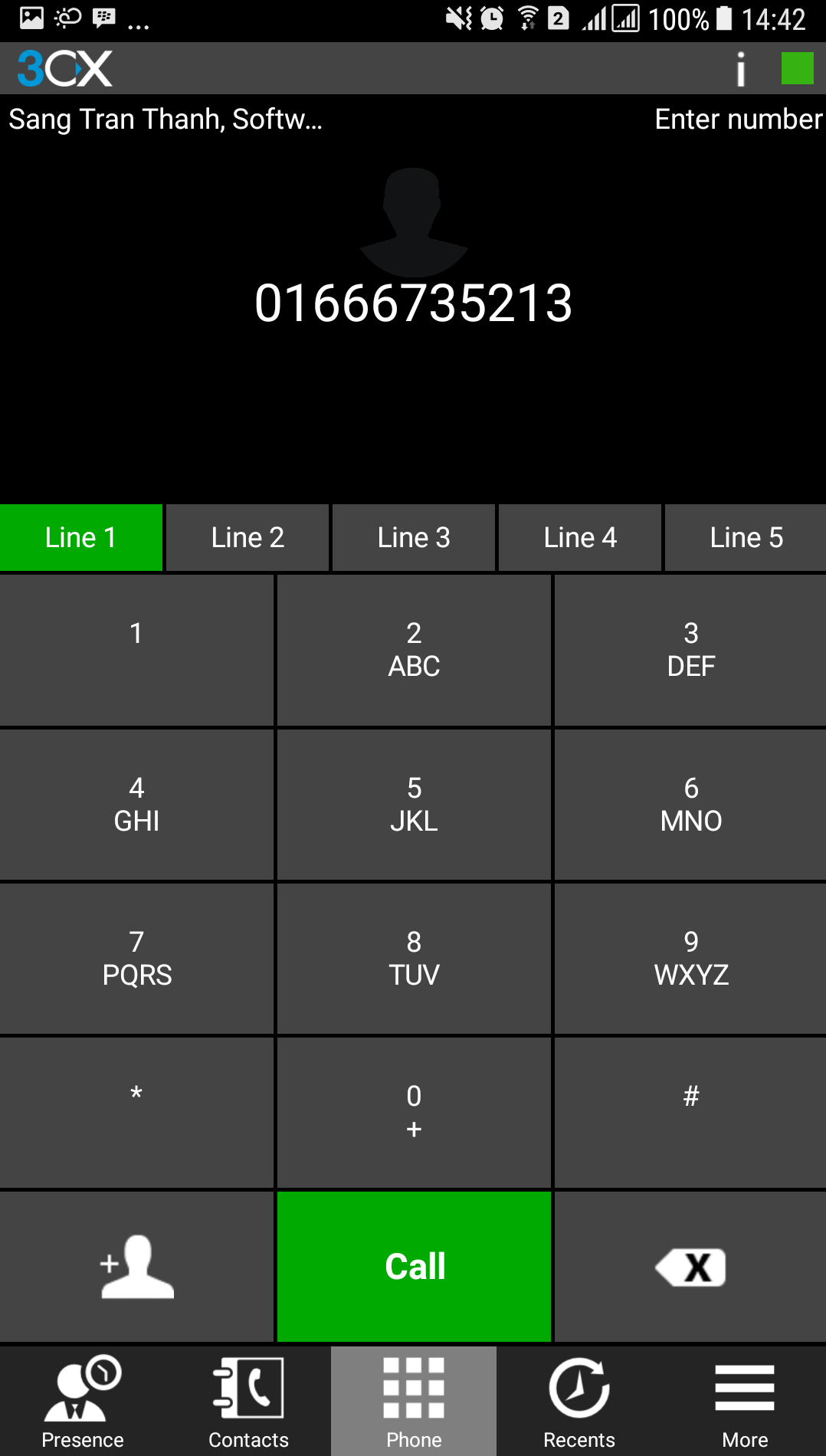This screenshot has height=1456, width=826.
Task: Open the info icon in top bar
Action: [x=740, y=69]
